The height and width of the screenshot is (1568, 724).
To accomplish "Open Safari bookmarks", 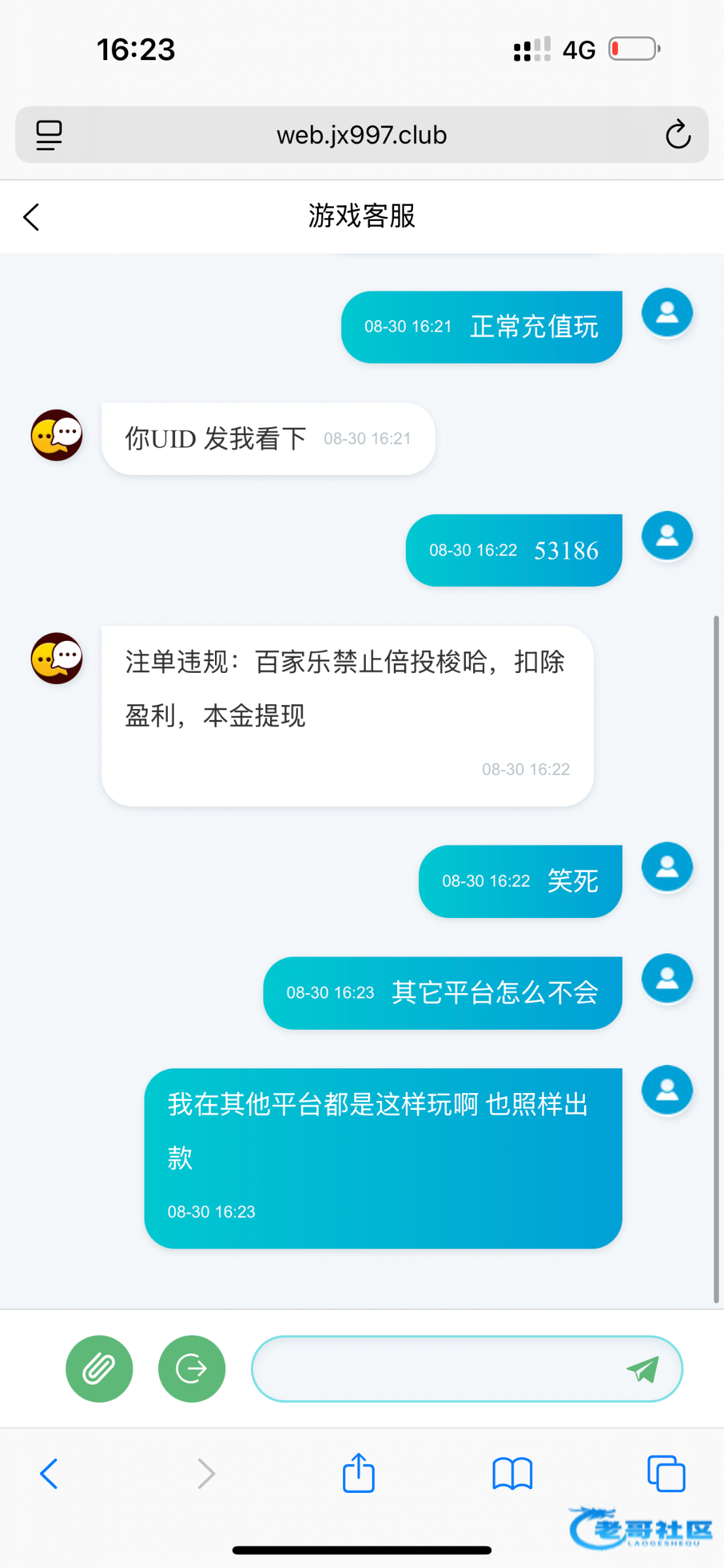I will 512,1474.
